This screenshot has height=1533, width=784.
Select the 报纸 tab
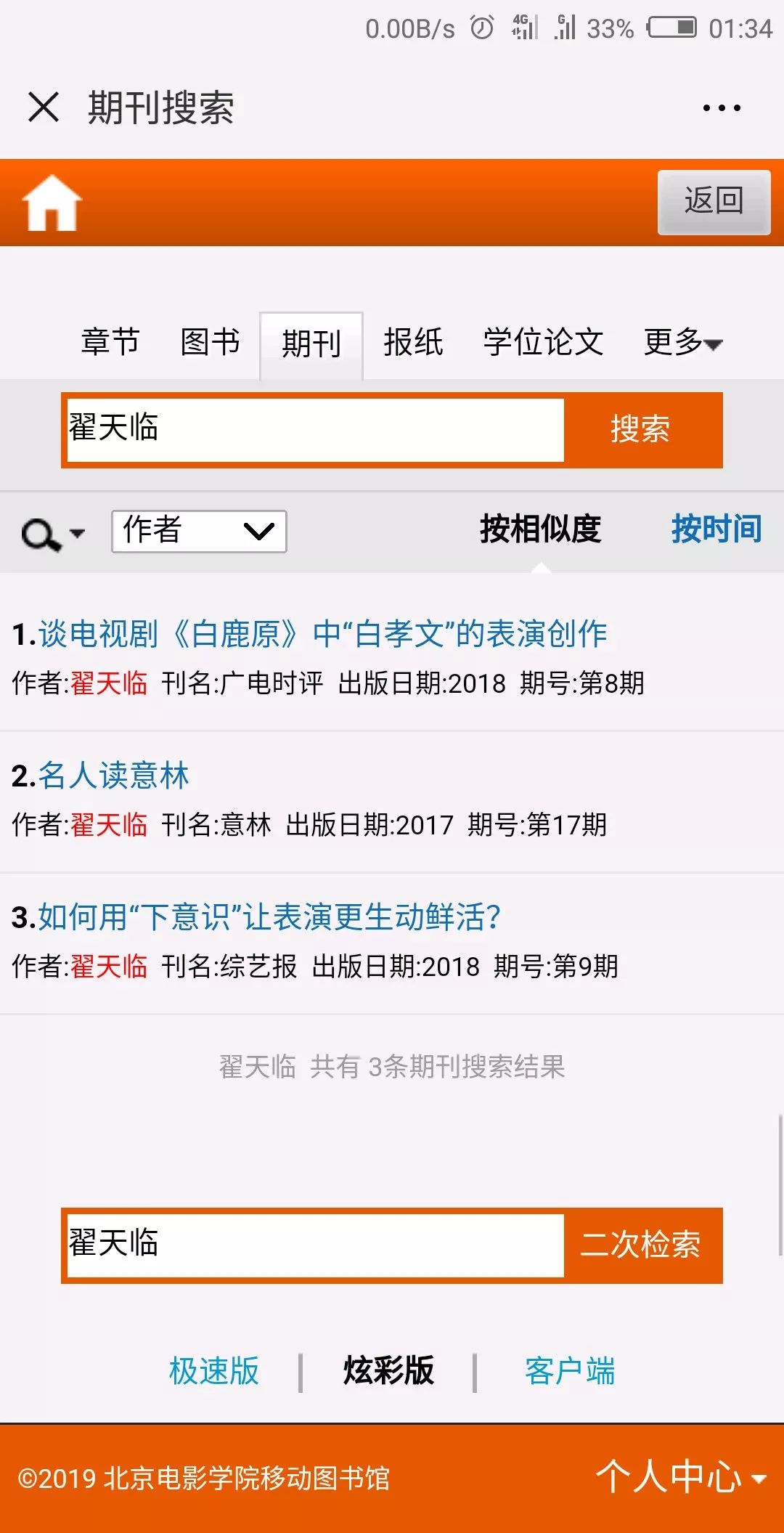(x=413, y=342)
